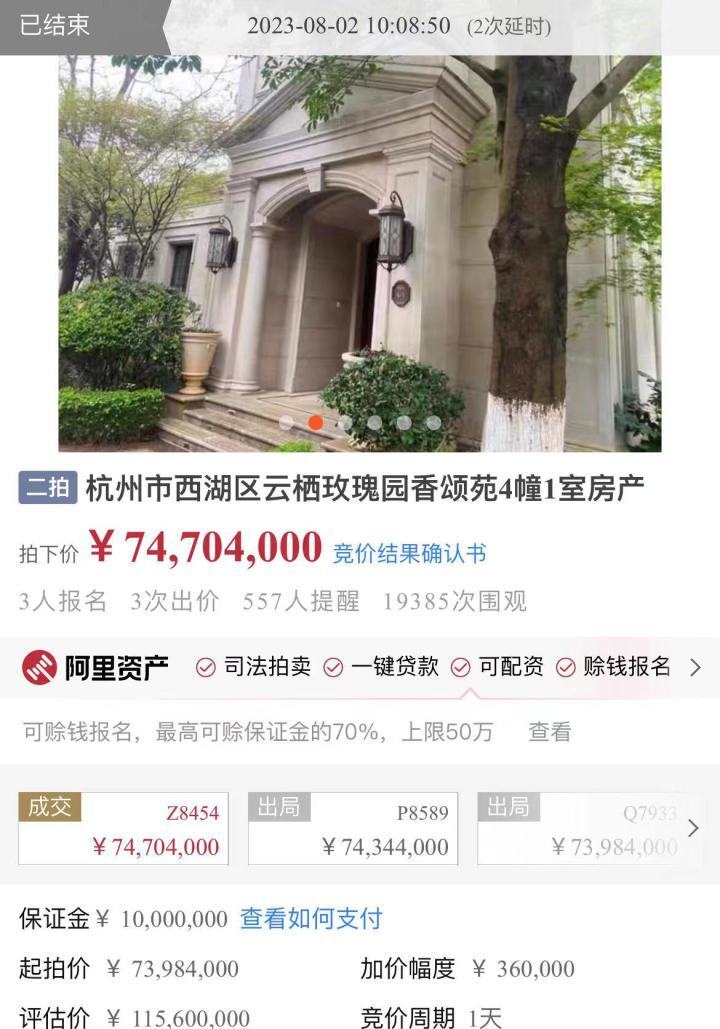
Task: Select the last carousel indicator dot
Action: pos(433,422)
